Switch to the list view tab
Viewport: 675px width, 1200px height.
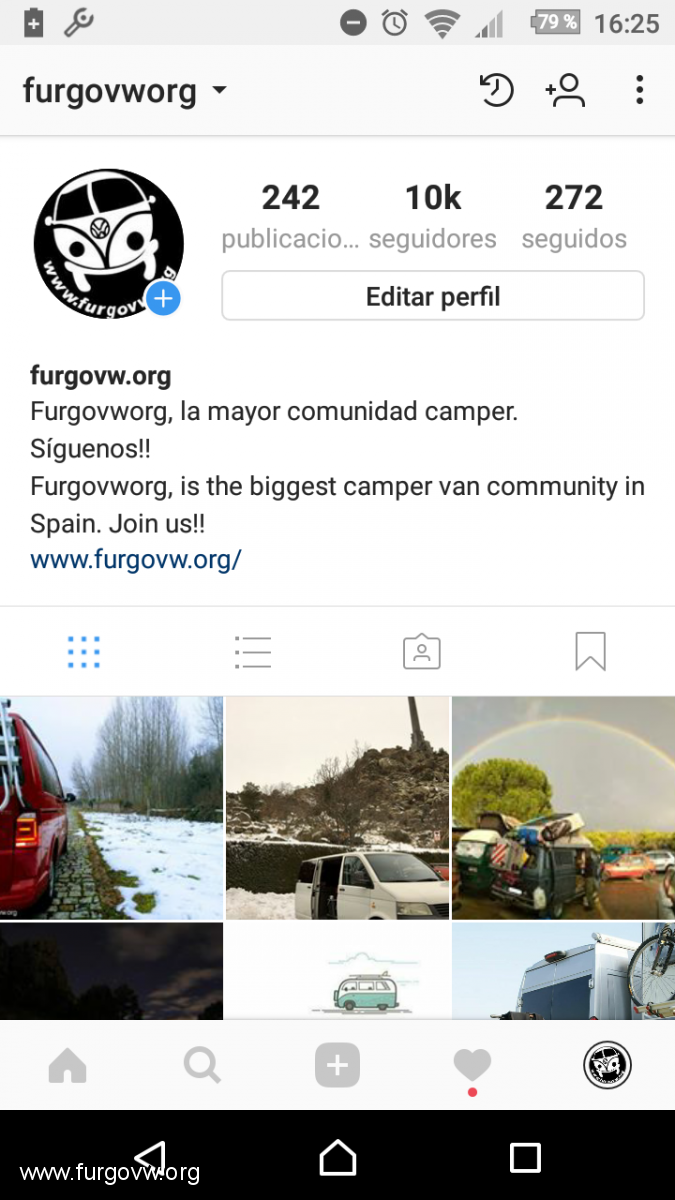coord(253,652)
